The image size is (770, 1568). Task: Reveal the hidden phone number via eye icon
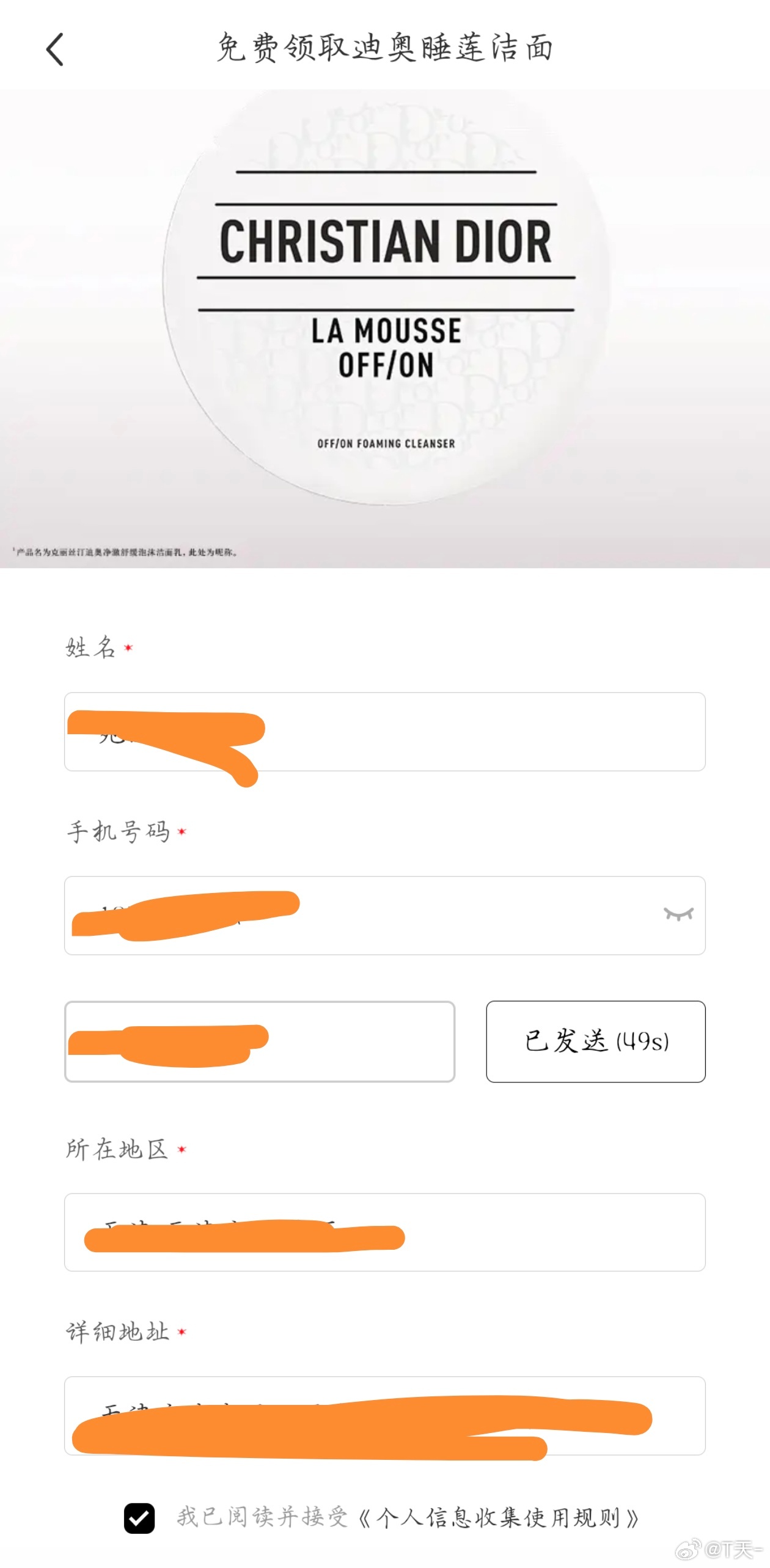[678, 914]
